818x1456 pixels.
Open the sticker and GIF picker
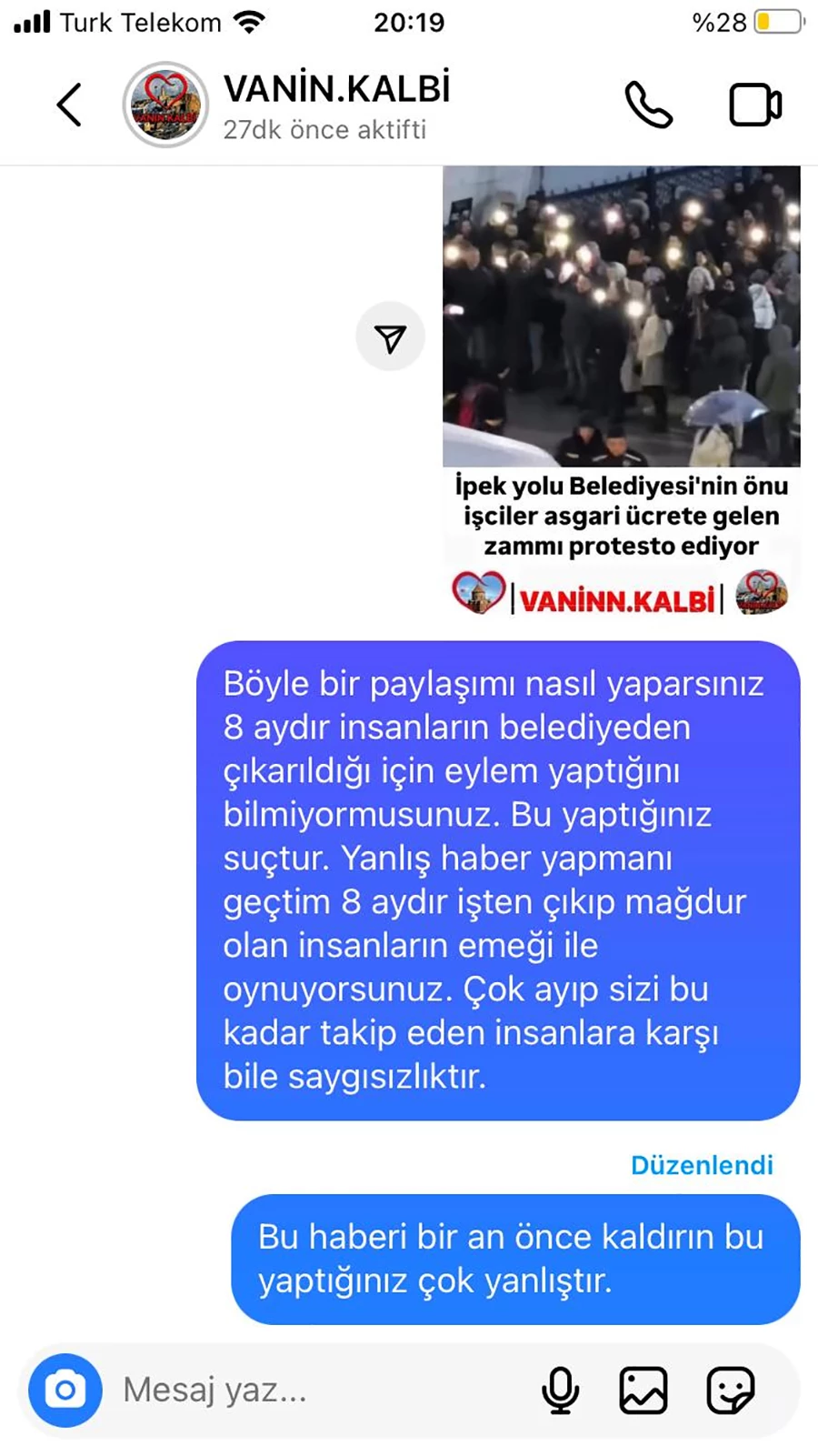730,1390
